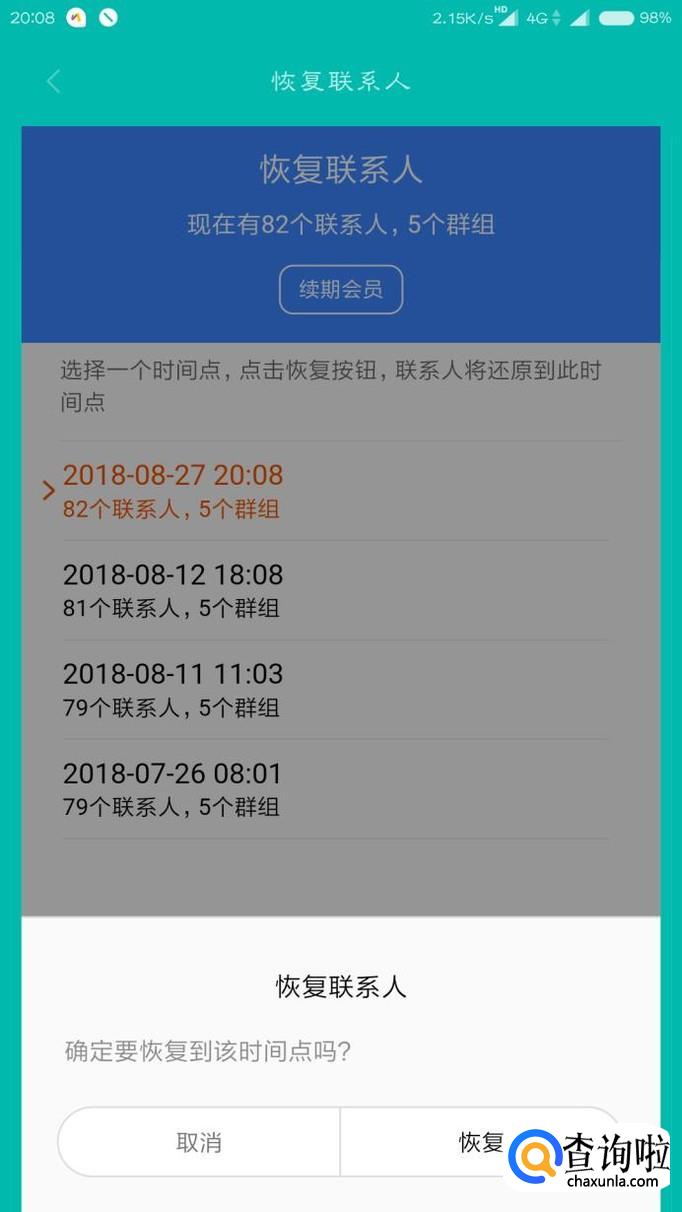Tap the back arrow in the header
Image resolution: width=682 pixels, height=1212 pixels.
[x=54, y=82]
